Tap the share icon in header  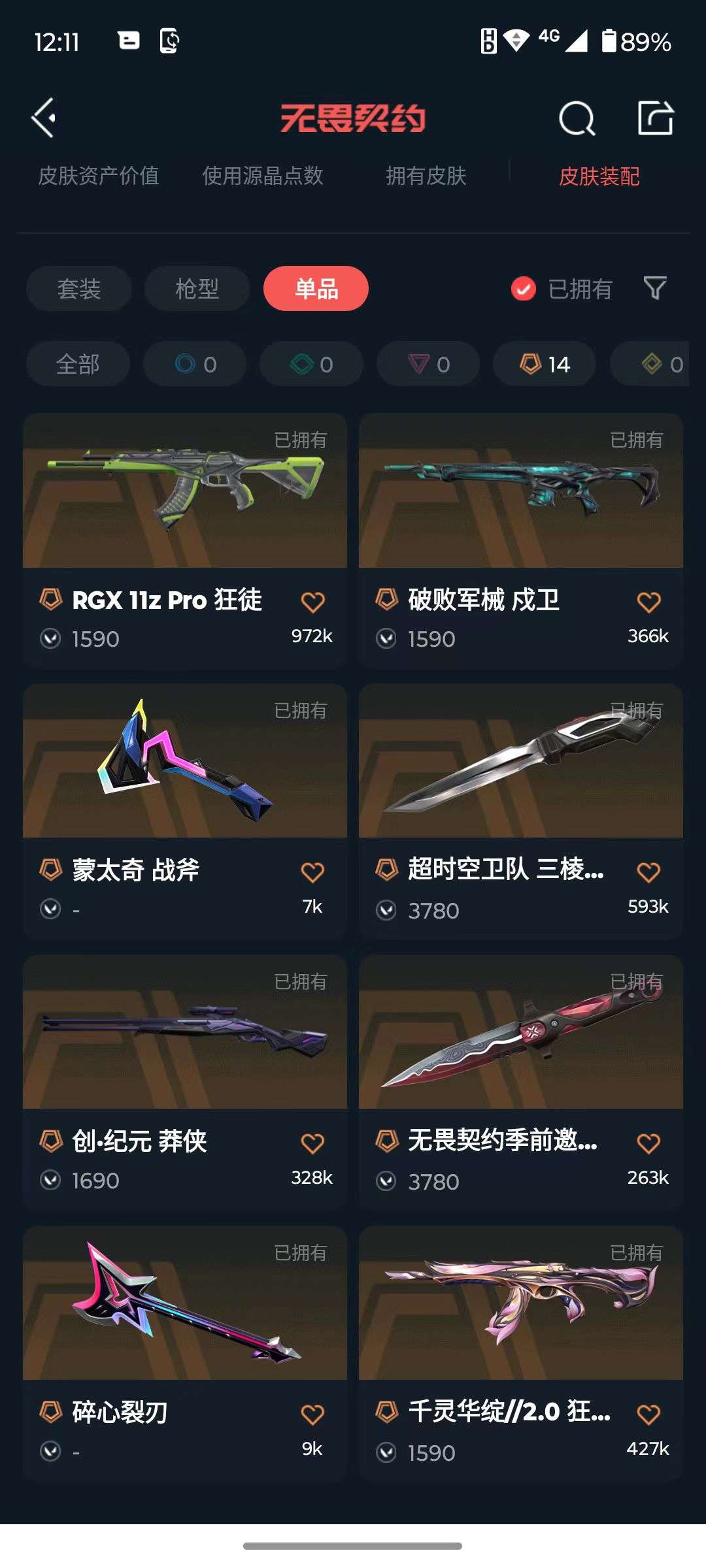tap(655, 118)
